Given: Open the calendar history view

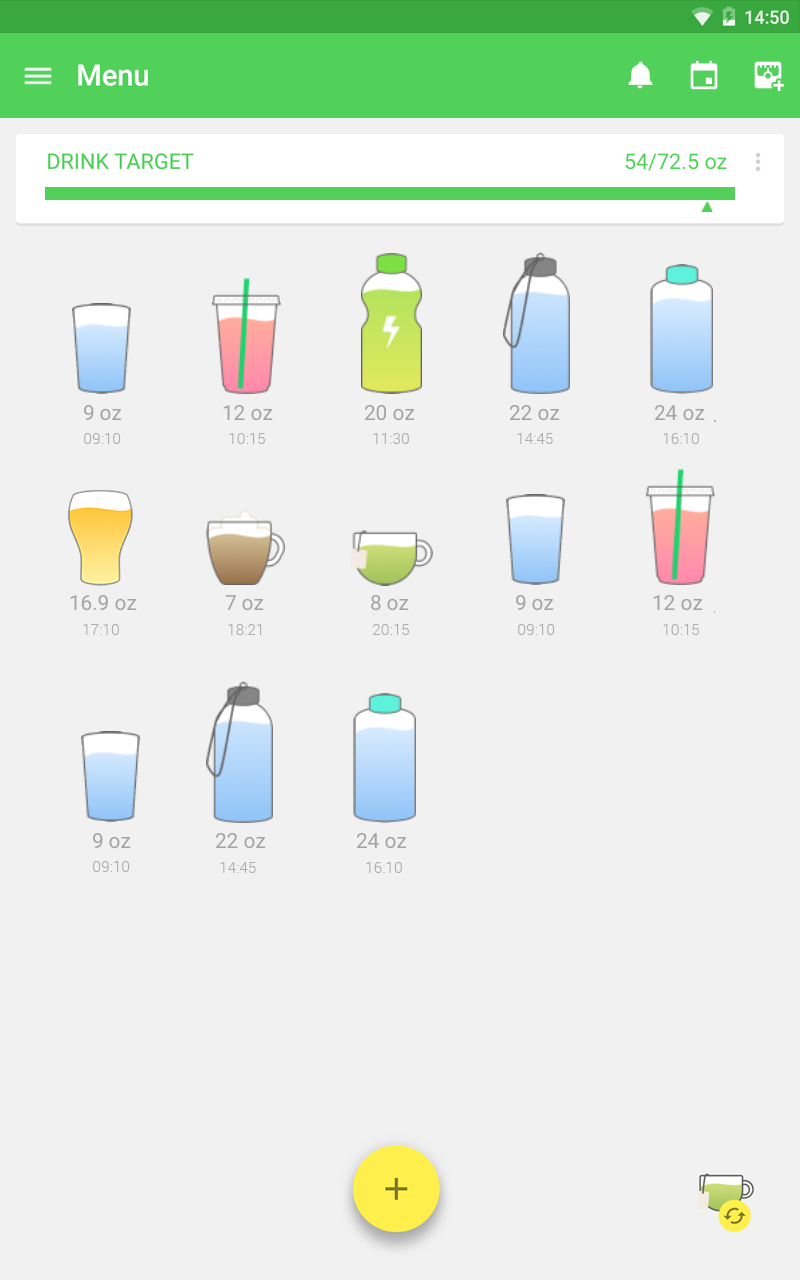Looking at the screenshot, I should [704, 76].
